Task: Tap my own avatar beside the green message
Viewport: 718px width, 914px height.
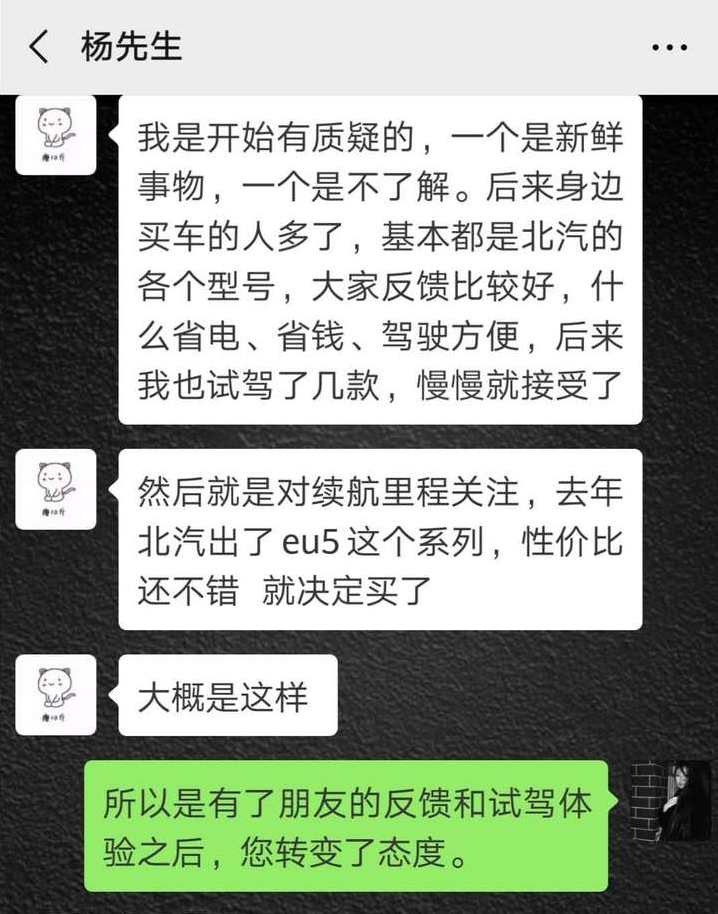Action: click(672, 800)
